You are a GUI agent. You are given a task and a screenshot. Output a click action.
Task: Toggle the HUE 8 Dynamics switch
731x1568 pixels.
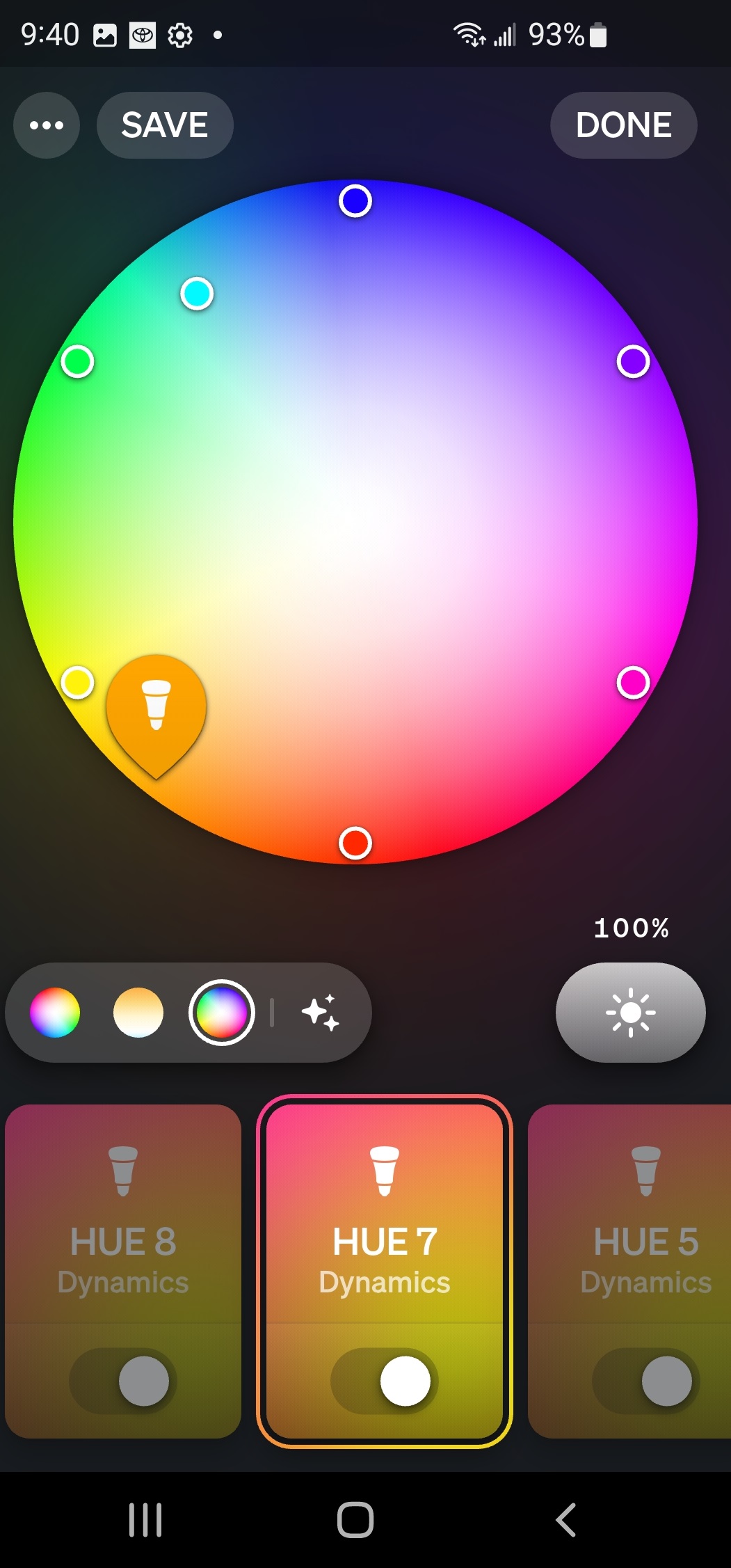(x=124, y=1381)
